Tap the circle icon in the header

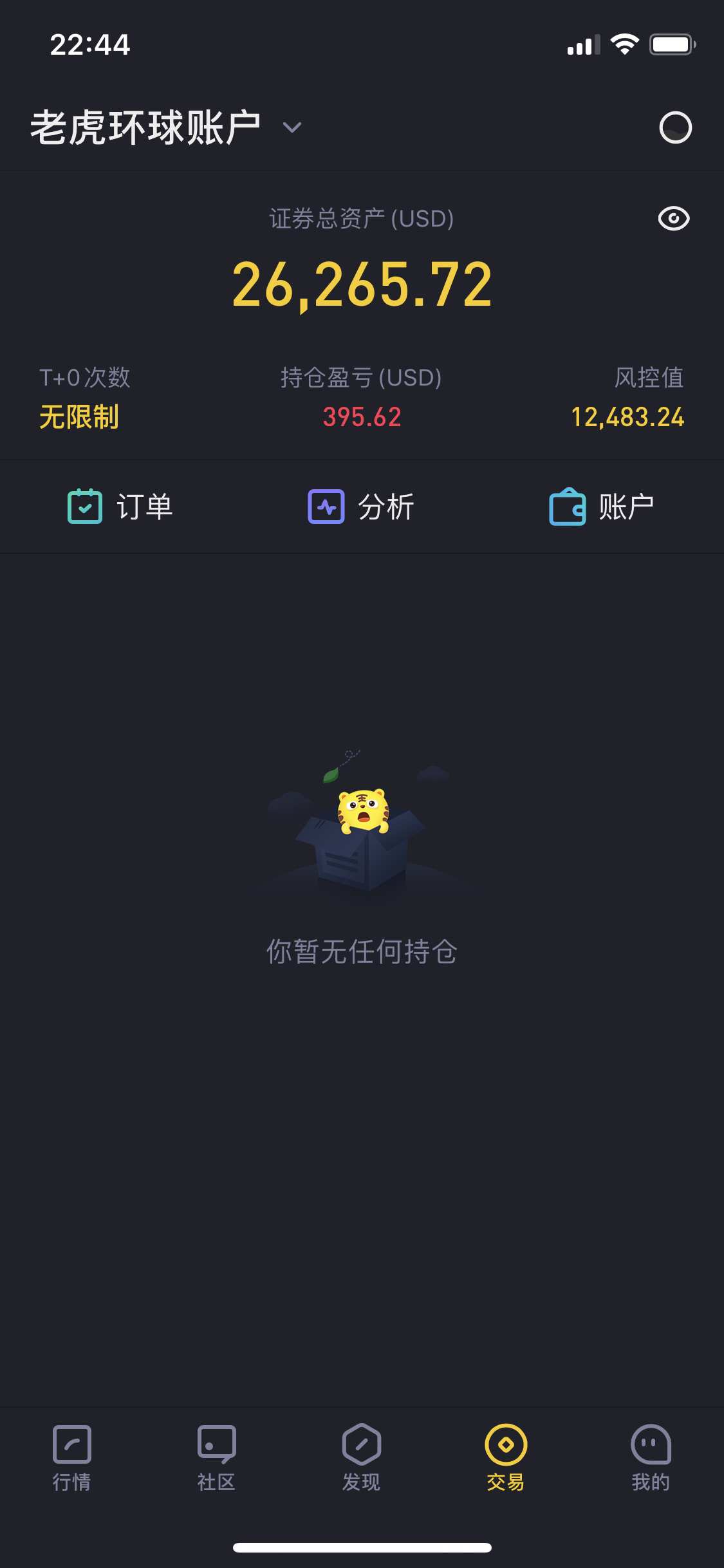[x=675, y=127]
